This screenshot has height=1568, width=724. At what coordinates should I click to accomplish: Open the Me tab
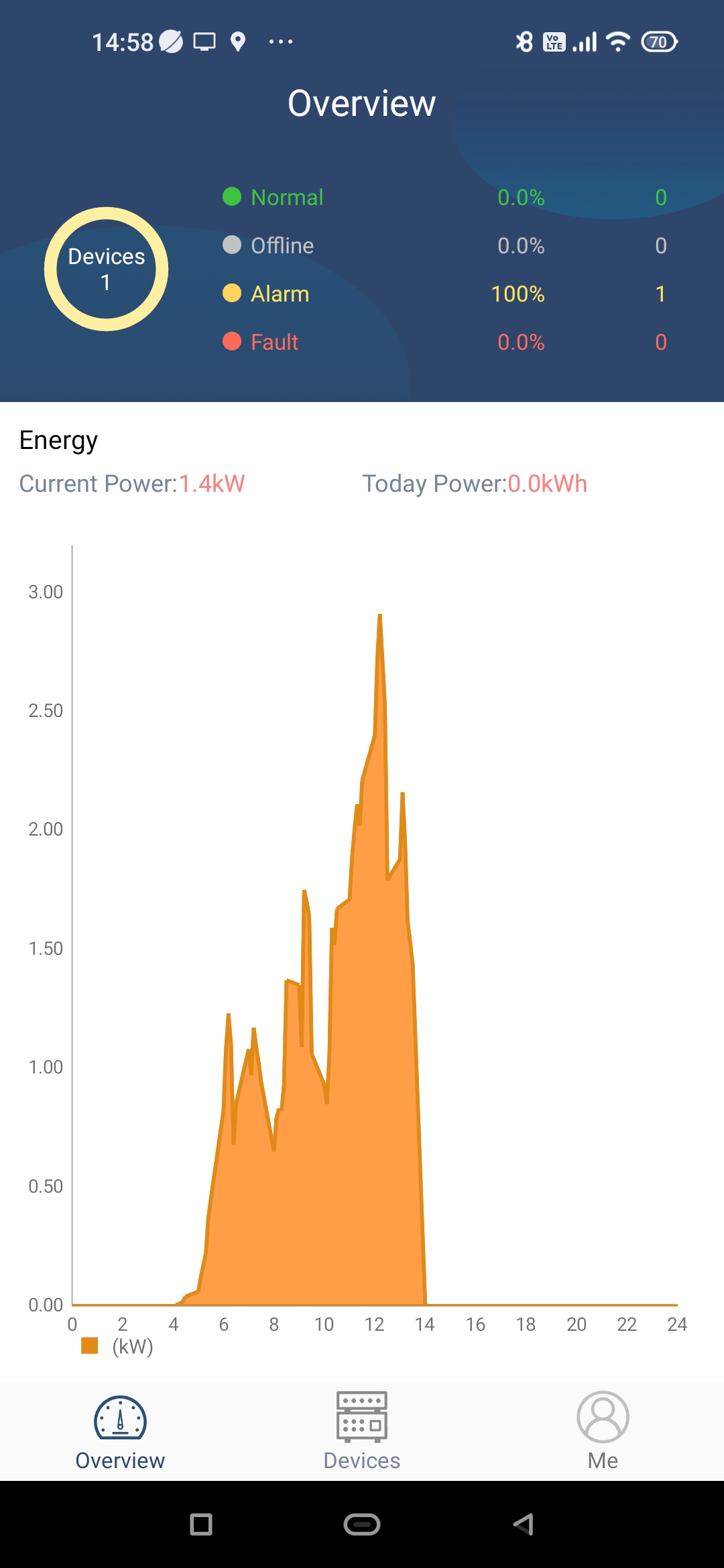pyautogui.click(x=603, y=1431)
